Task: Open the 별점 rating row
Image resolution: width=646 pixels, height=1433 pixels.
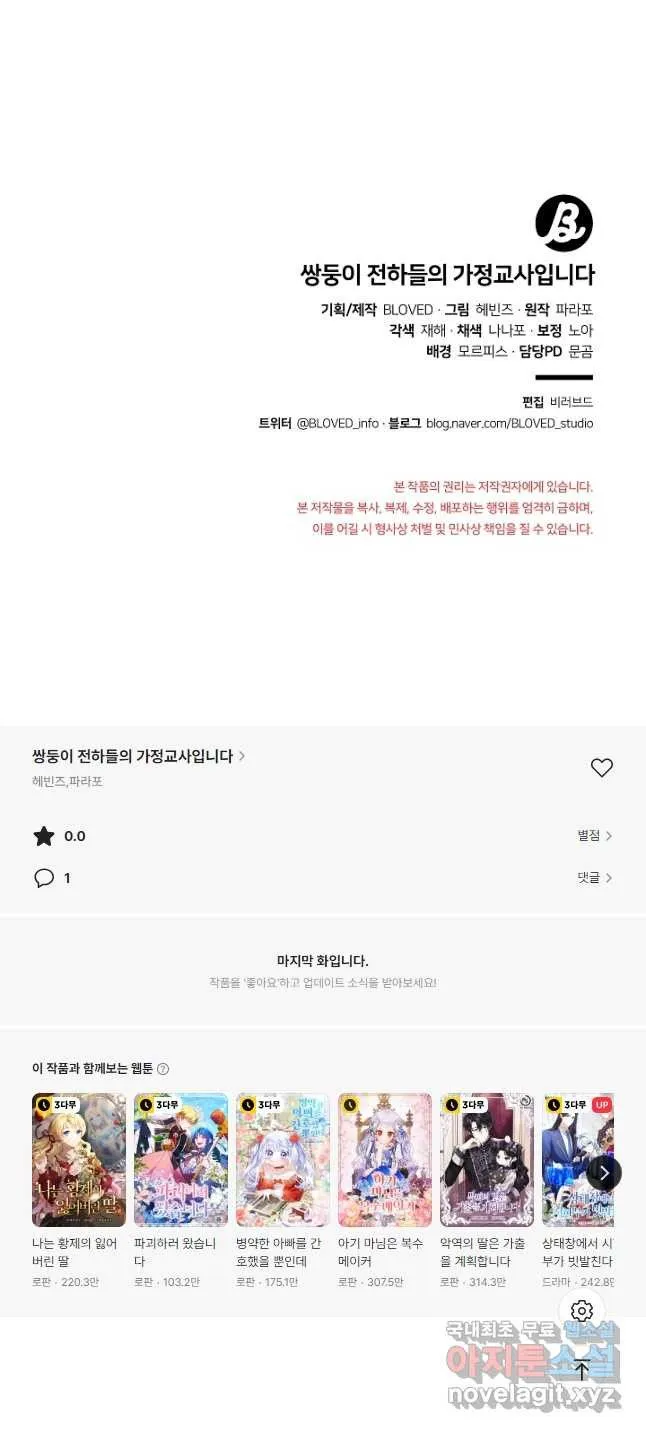Action: 594,836
